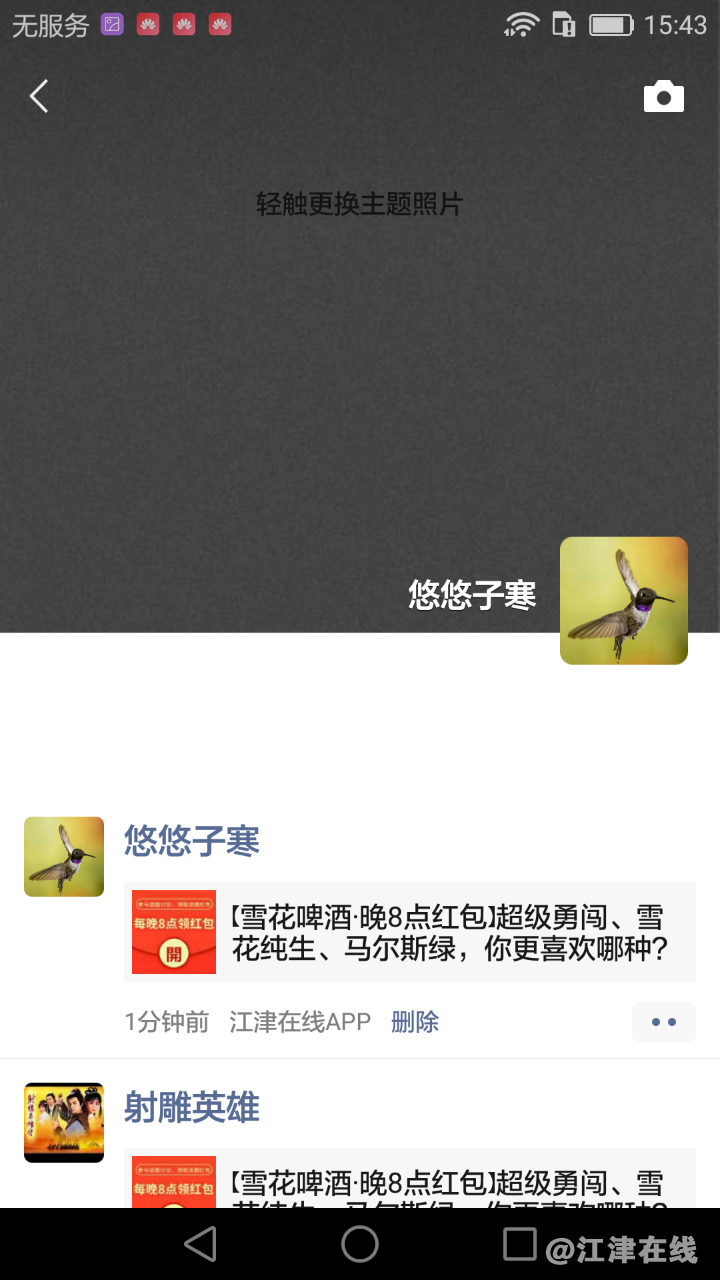Screen dimensions: 720x1280
Task: Tap the 悠悠子寒 name link in the post
Action: (x=192, y=841)
